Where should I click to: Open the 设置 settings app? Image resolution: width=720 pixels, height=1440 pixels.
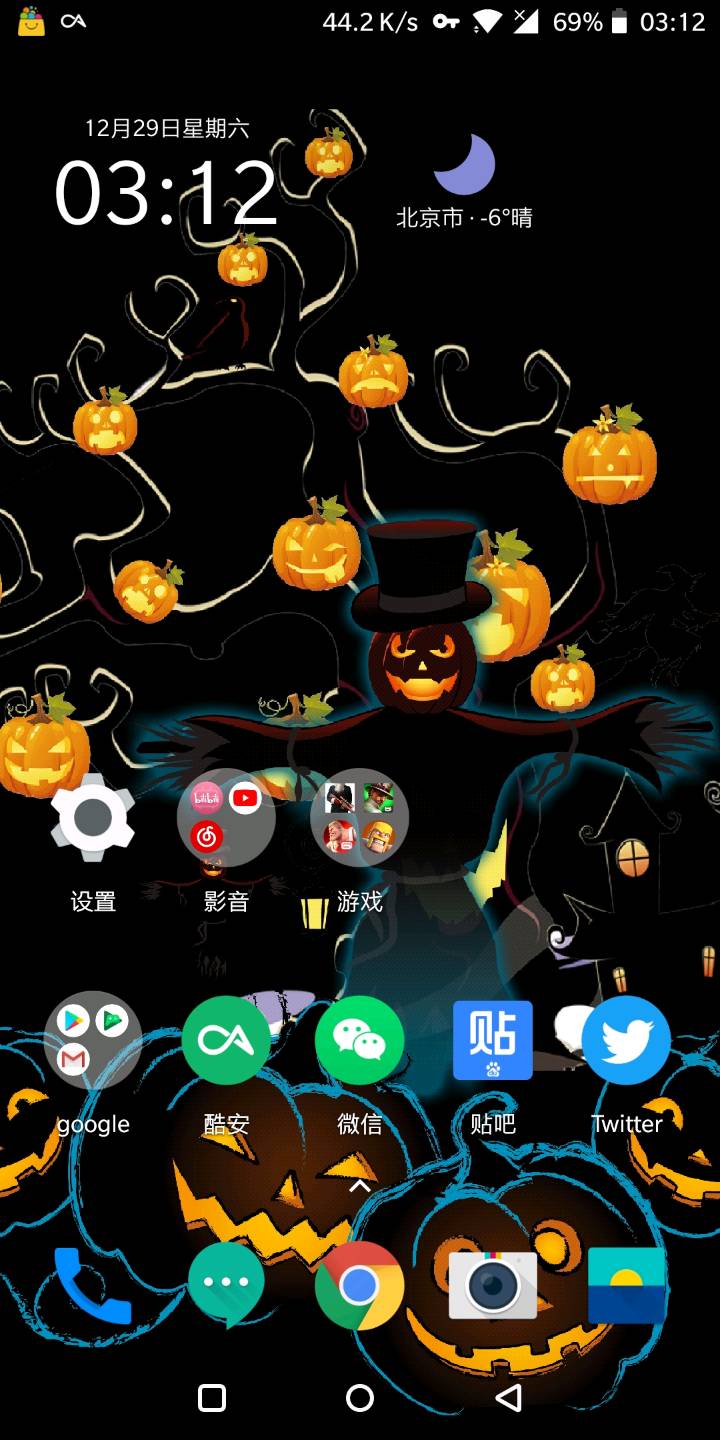(93, 820)
